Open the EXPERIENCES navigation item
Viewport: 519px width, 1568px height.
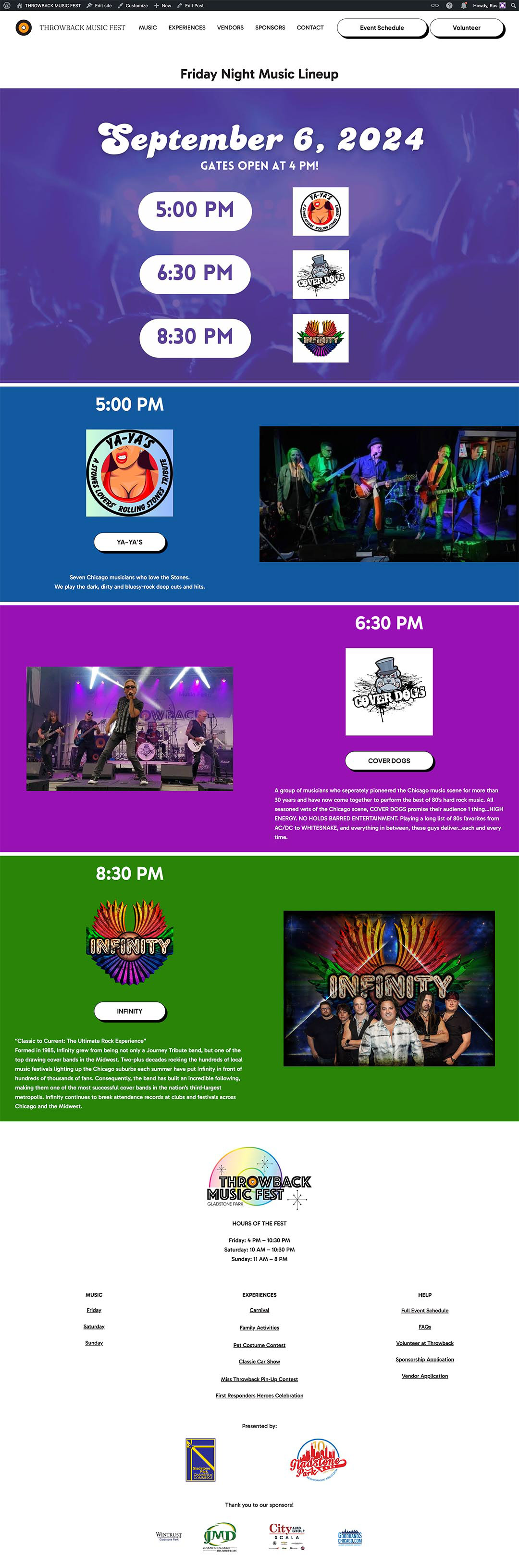click(187, 27)
